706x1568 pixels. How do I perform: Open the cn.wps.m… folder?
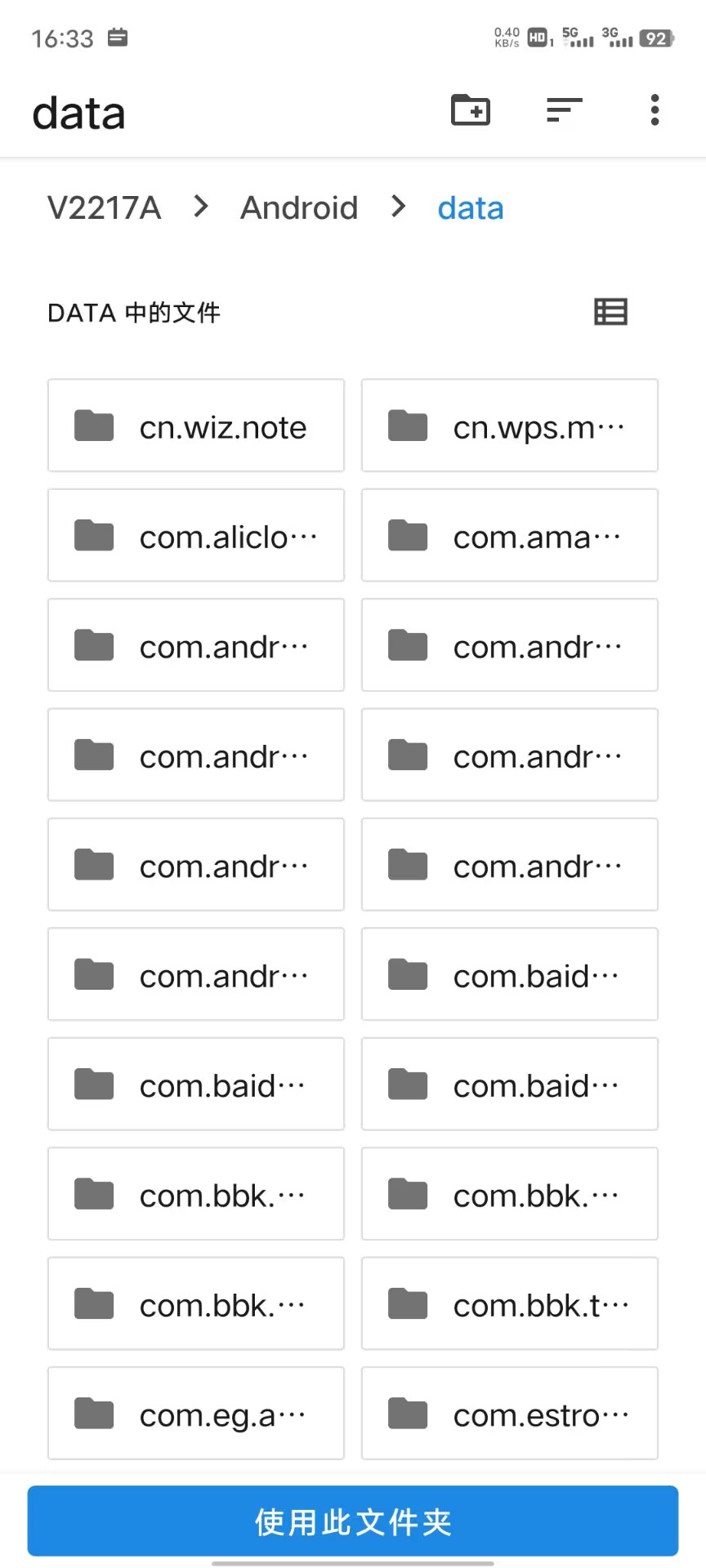pos(510,425)
